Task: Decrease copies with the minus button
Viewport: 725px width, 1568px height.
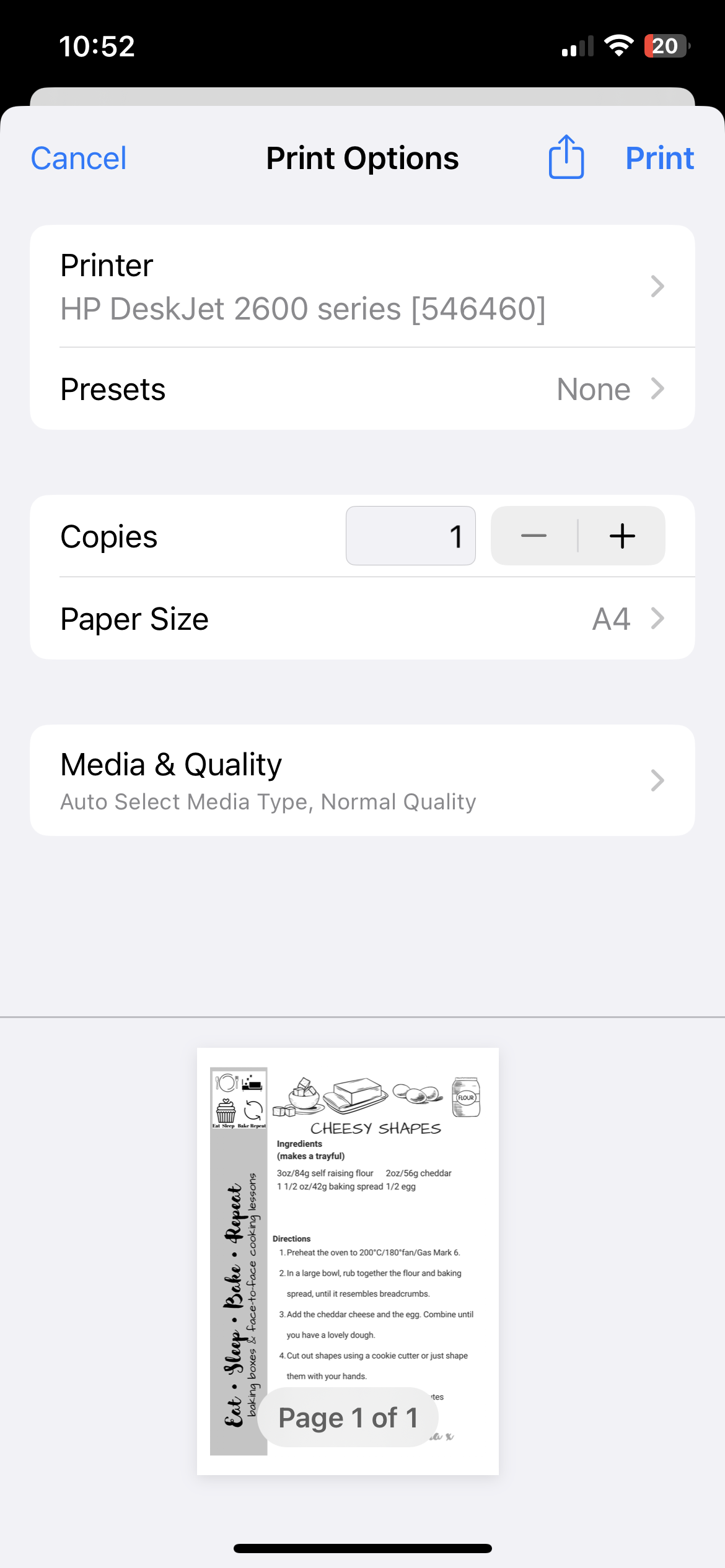Action: 534,536
